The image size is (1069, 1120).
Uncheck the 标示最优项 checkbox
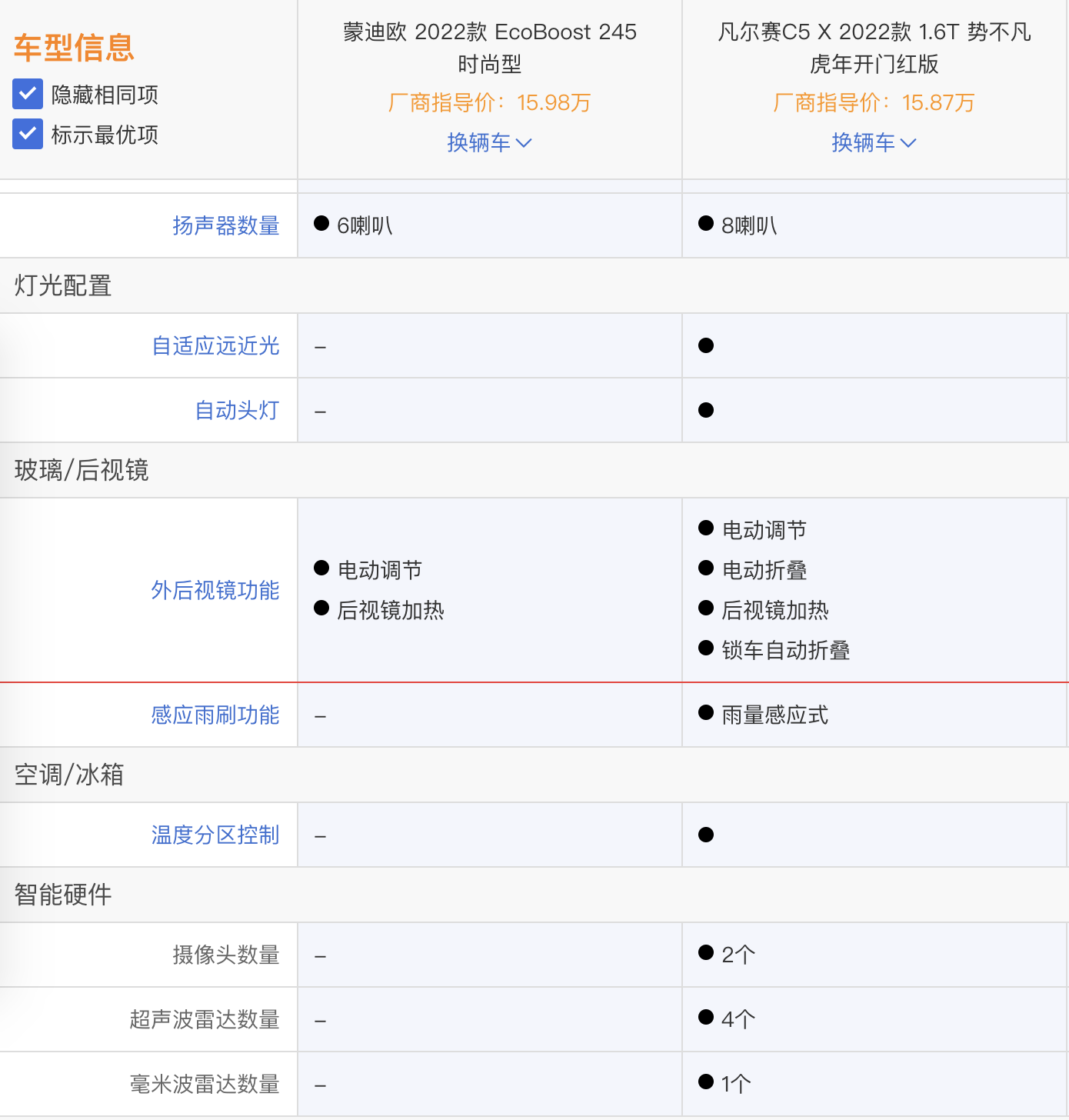point(28,134)
